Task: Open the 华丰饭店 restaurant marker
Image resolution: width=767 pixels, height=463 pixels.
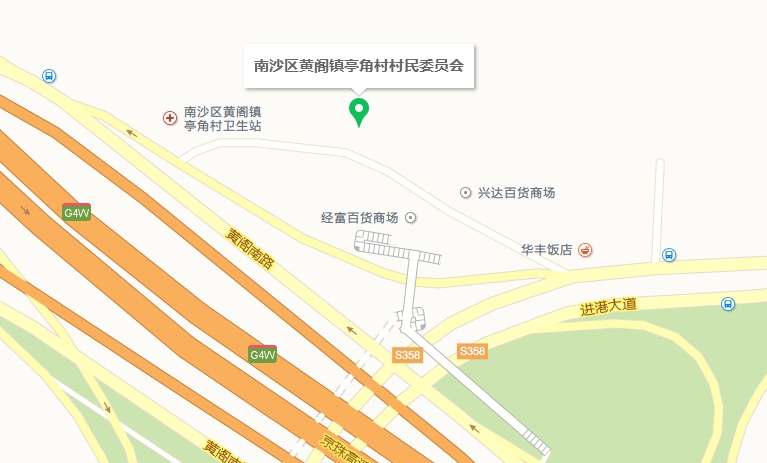Action: 586,249
